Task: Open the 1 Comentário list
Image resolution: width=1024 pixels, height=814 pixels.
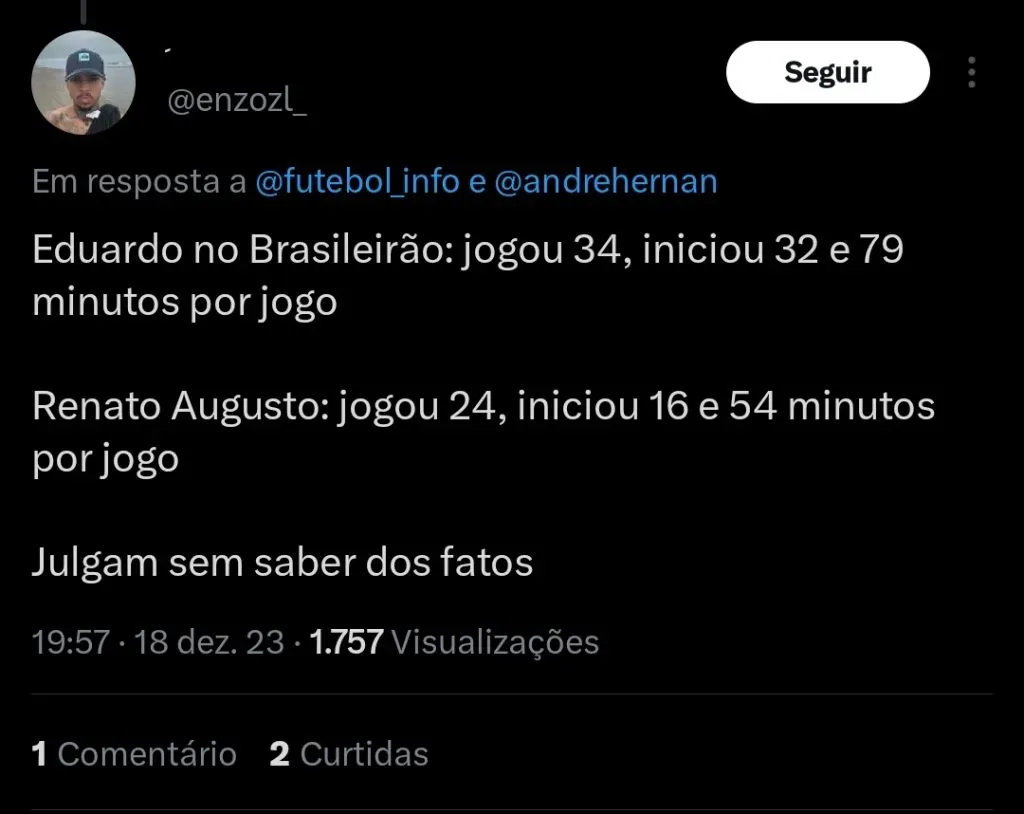Action: [x=134, y=753]
